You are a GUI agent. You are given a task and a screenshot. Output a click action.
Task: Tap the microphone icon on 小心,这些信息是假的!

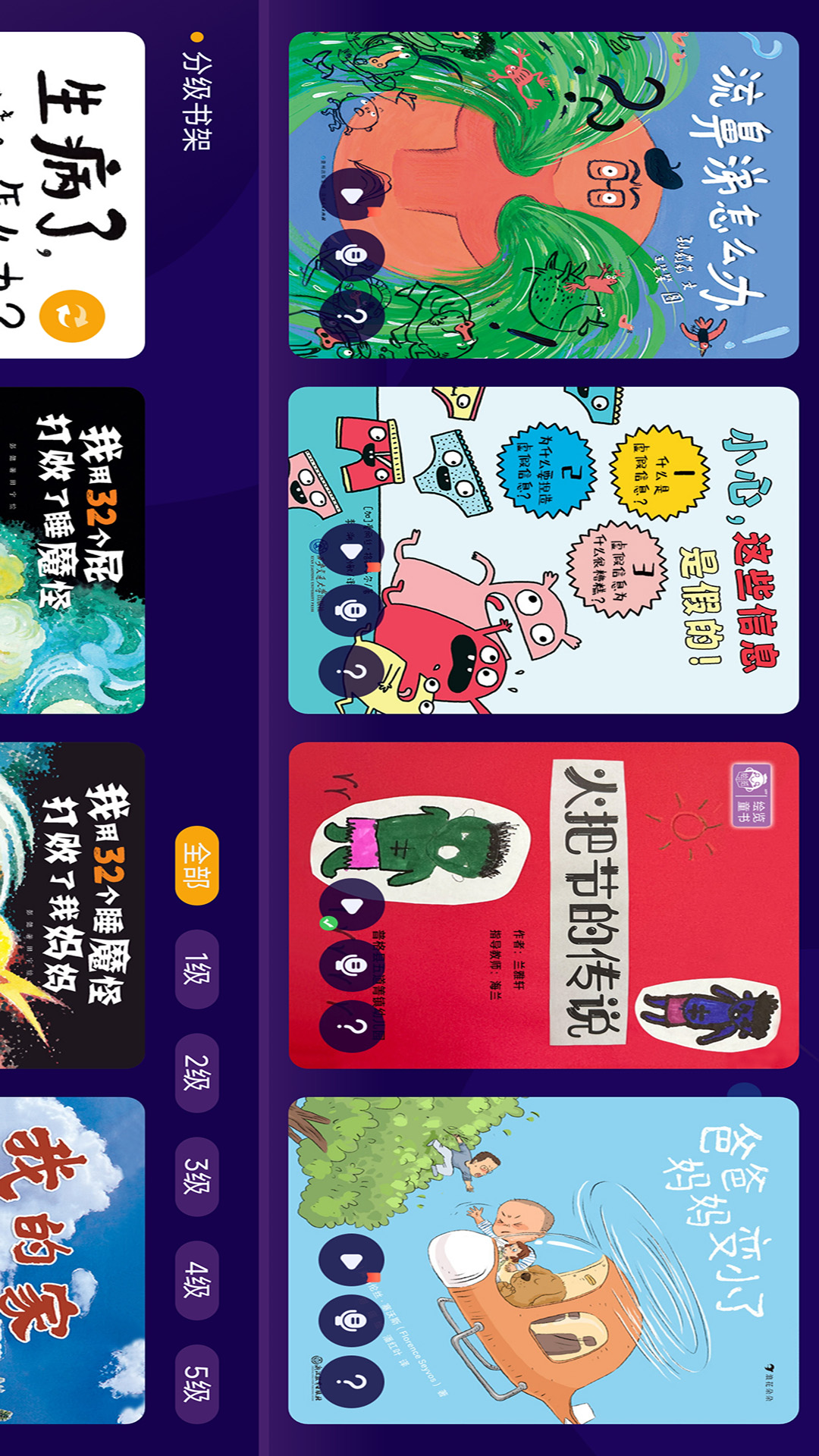350,610
